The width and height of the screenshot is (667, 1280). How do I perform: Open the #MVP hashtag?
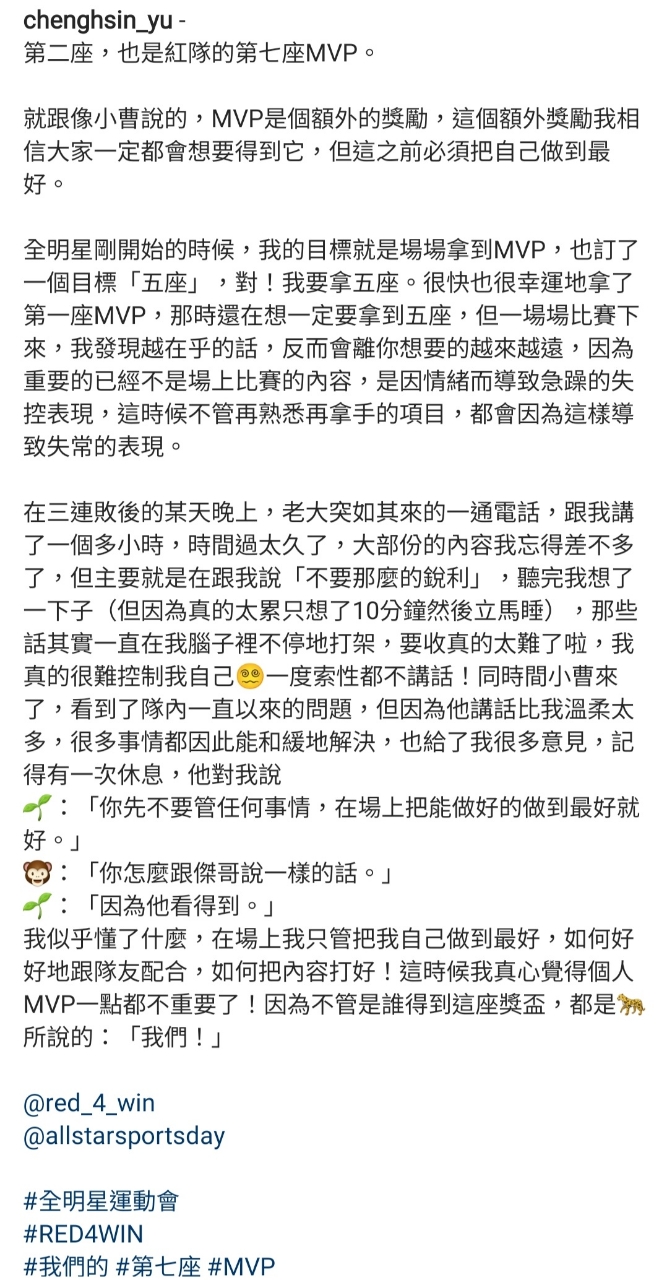[242, 1264]
